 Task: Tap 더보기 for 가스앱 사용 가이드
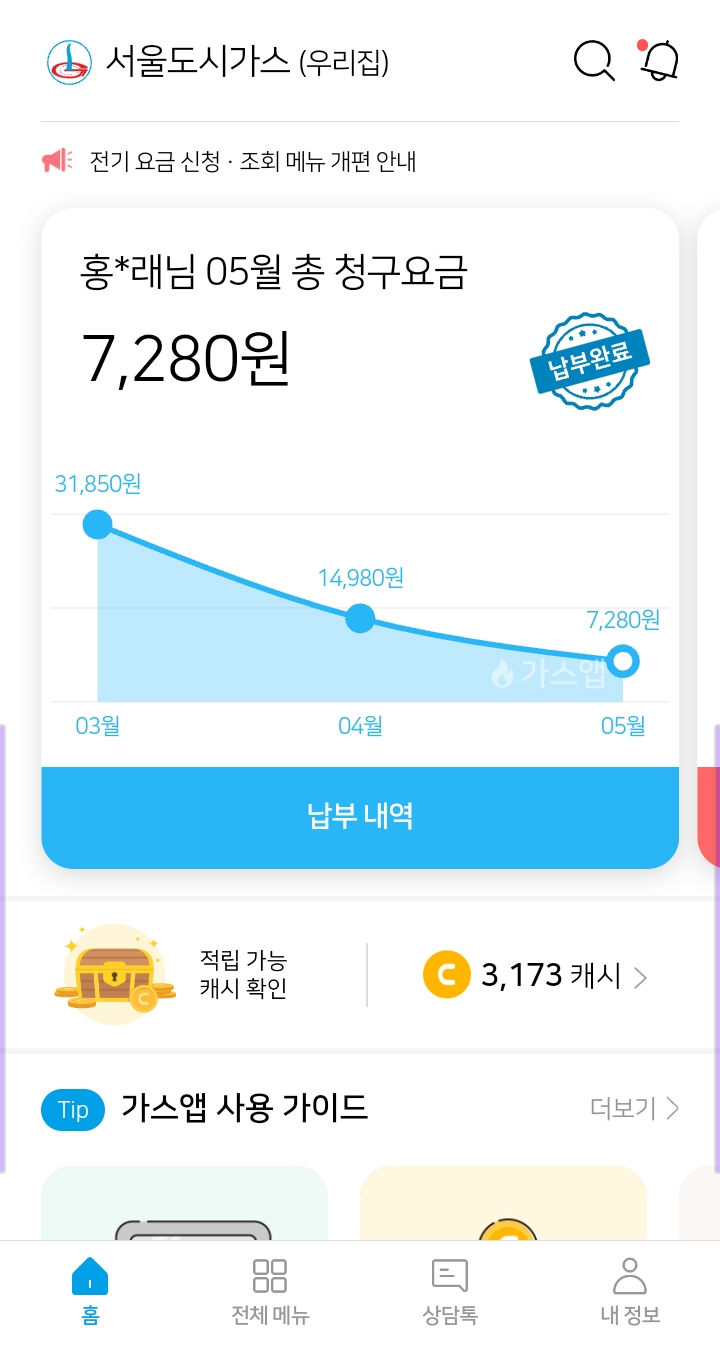point(634,1108)
